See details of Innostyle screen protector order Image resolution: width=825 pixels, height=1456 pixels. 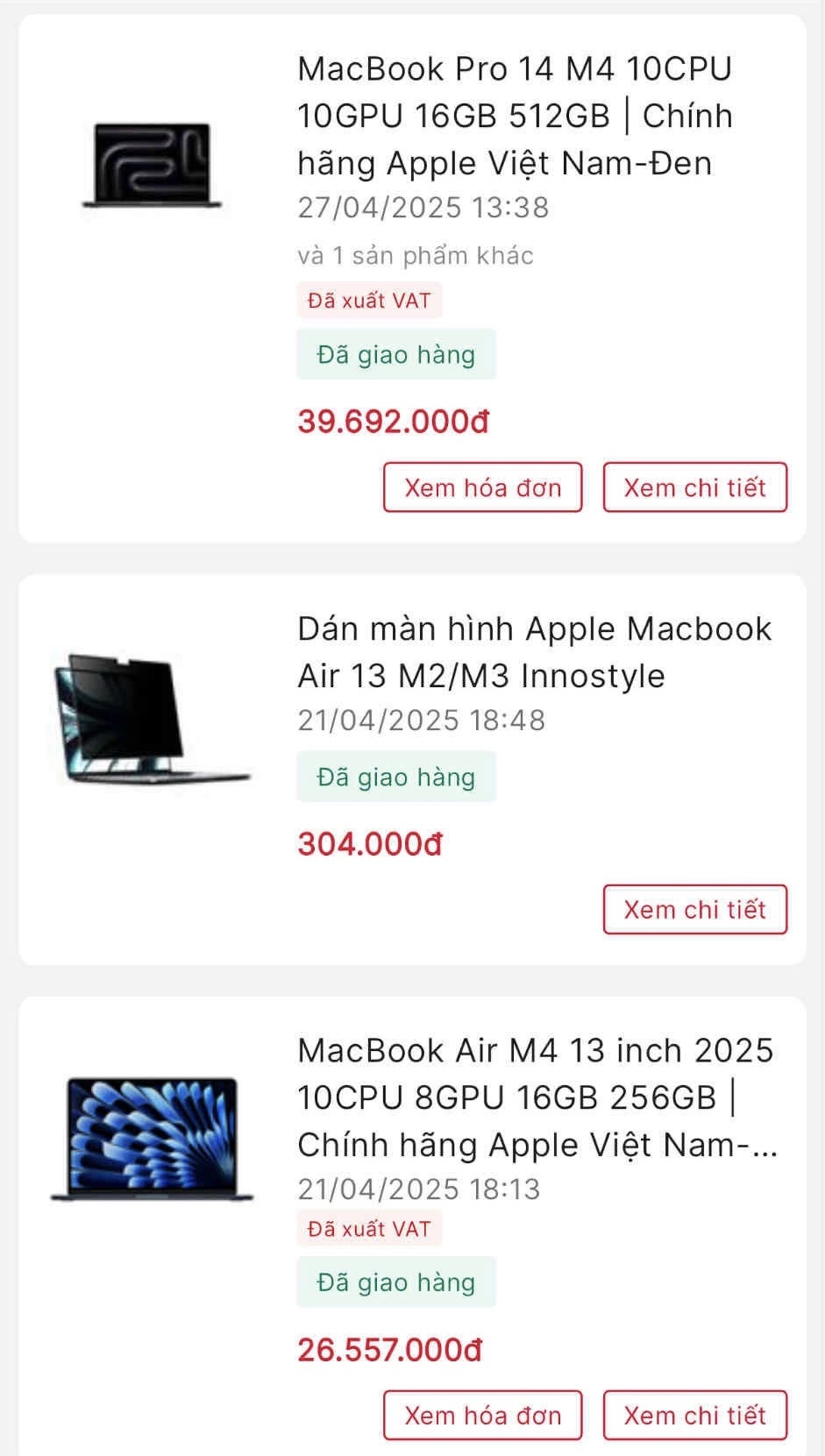694,910
